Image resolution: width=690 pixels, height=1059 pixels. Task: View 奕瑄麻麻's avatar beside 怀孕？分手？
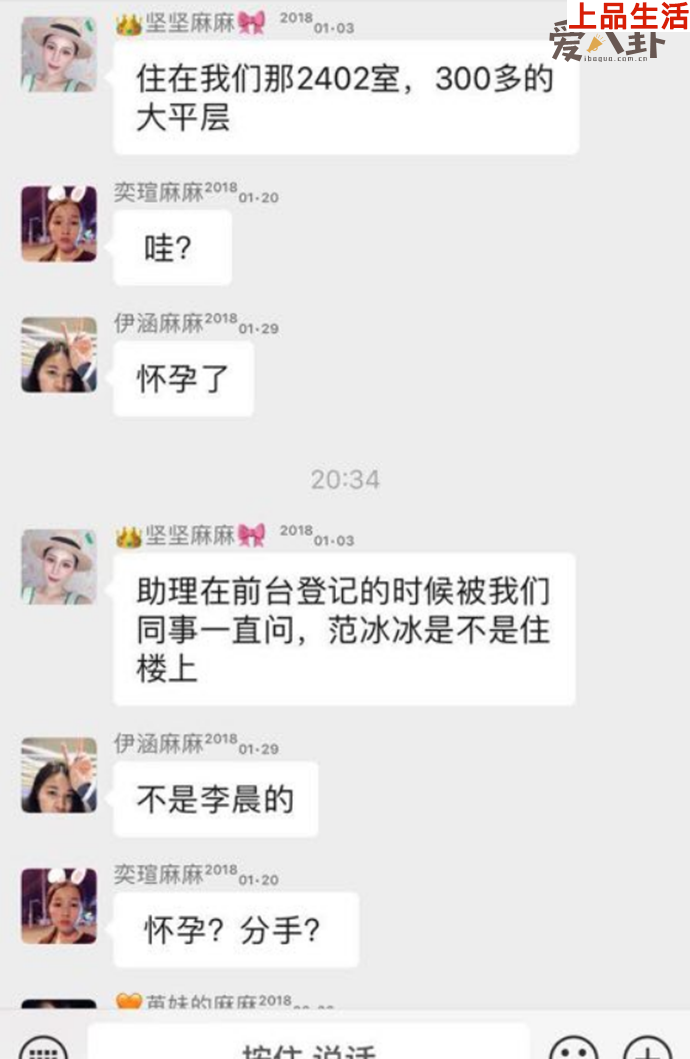click(59, 906)
